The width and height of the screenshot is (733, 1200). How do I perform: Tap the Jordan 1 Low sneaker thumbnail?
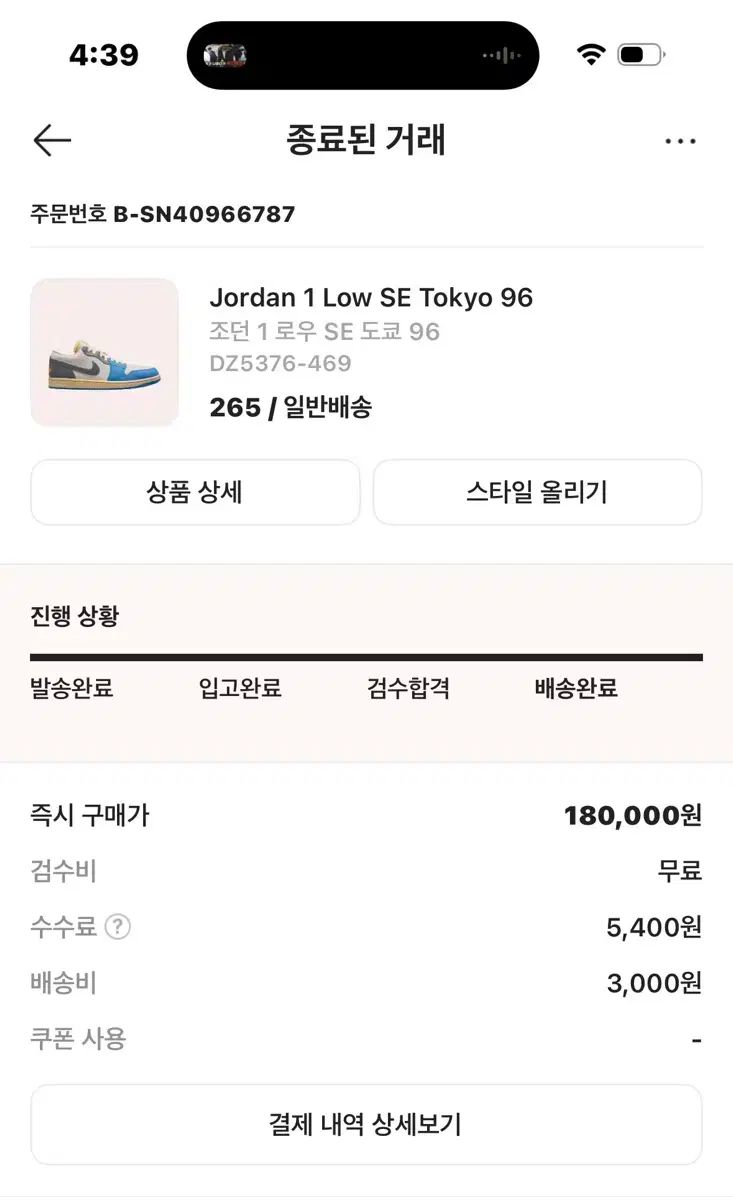coord(104,352)
